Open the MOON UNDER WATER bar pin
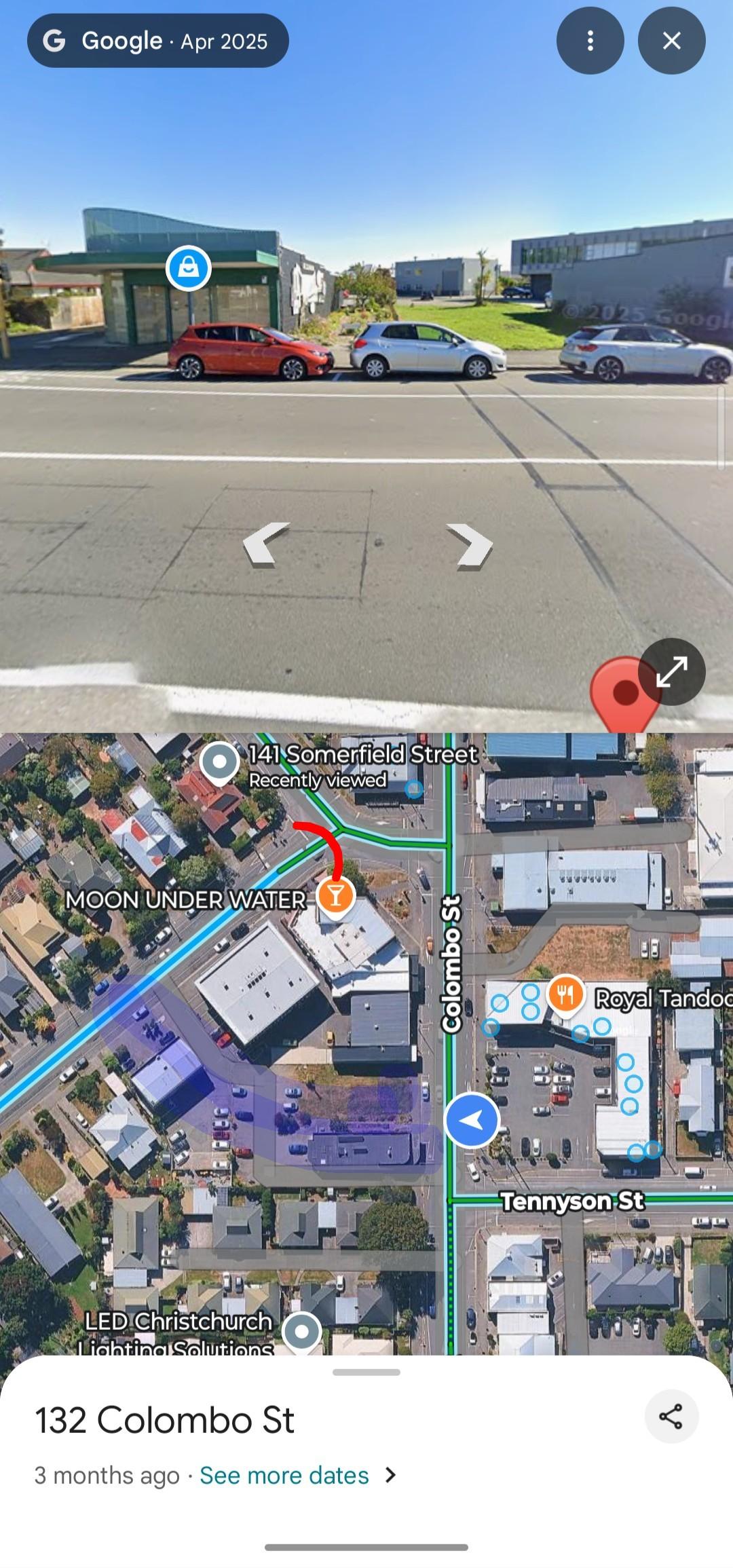The width and height of the screenshot is (733, 1568). click(x=335, y=896)
